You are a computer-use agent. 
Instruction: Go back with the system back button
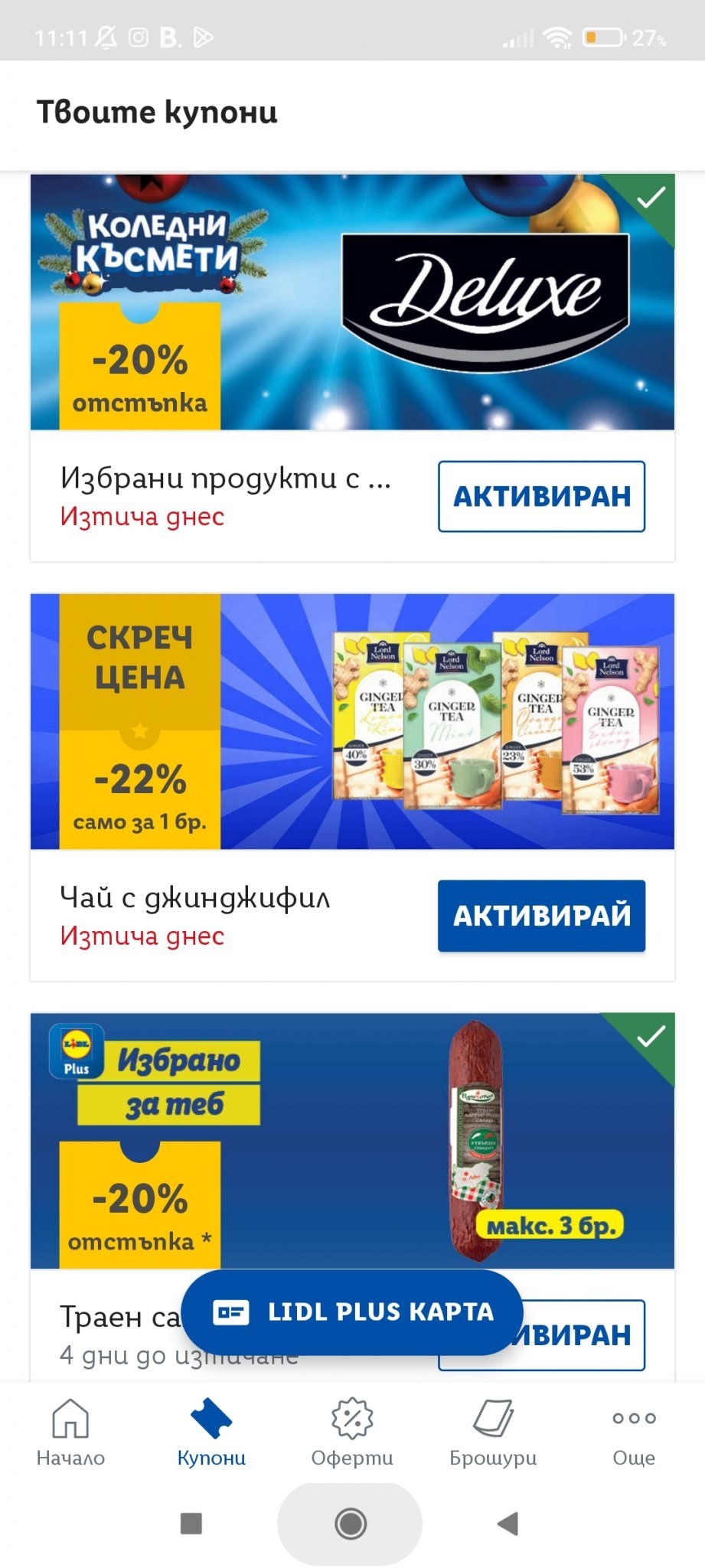click(x=508, y=1524)
